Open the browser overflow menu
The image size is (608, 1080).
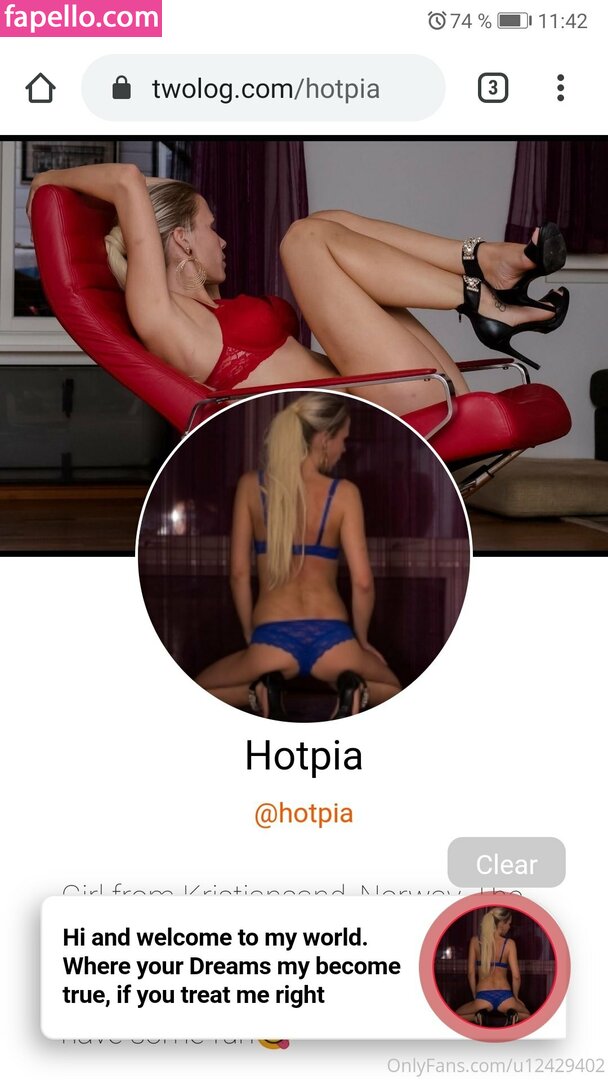pyautogui.click(x=560, y=89)
